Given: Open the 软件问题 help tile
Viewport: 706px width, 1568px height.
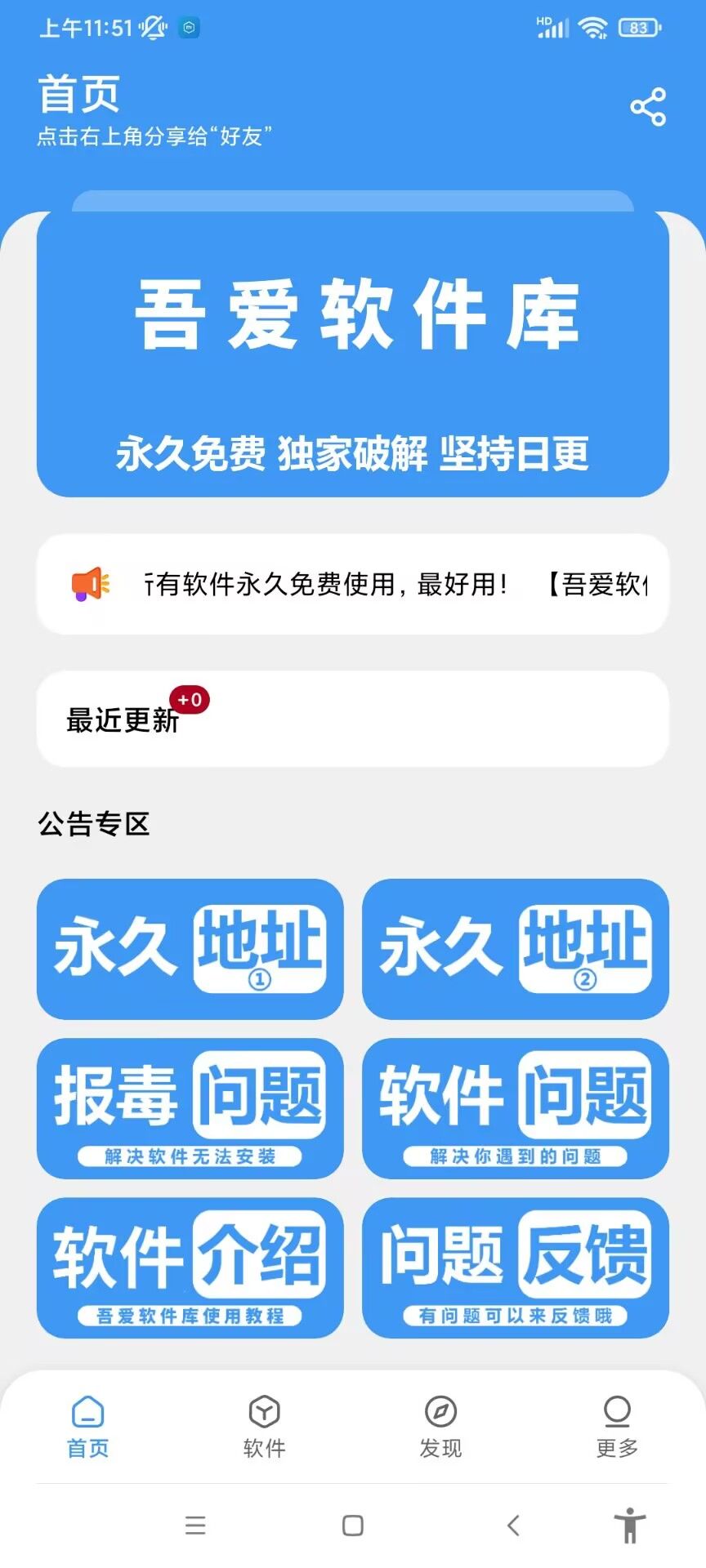Looking at the screenshot, I should click(514, 1109).
